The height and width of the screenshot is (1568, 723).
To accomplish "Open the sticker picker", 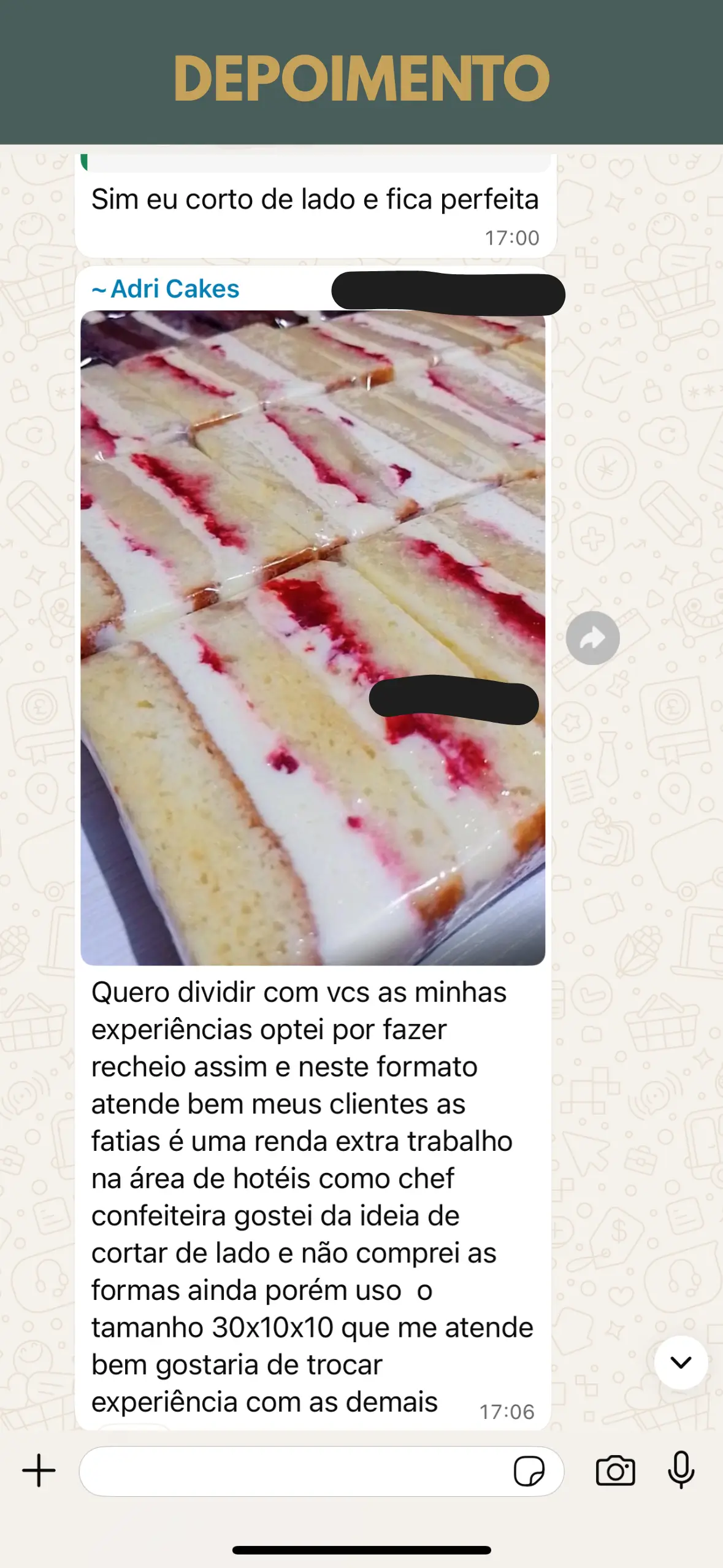I will [529, 1471].
